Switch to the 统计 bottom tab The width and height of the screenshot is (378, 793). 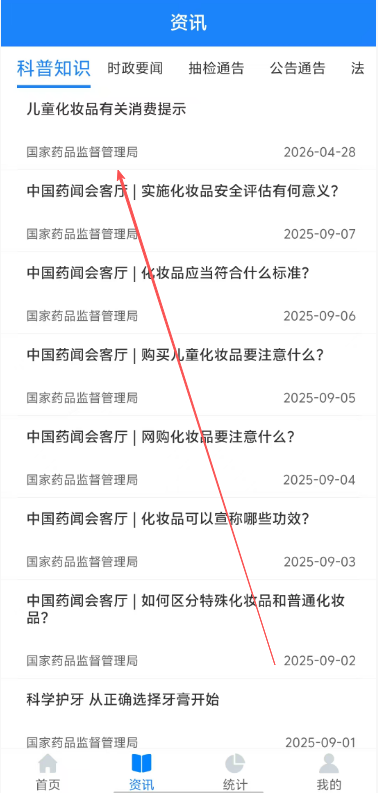235,772
